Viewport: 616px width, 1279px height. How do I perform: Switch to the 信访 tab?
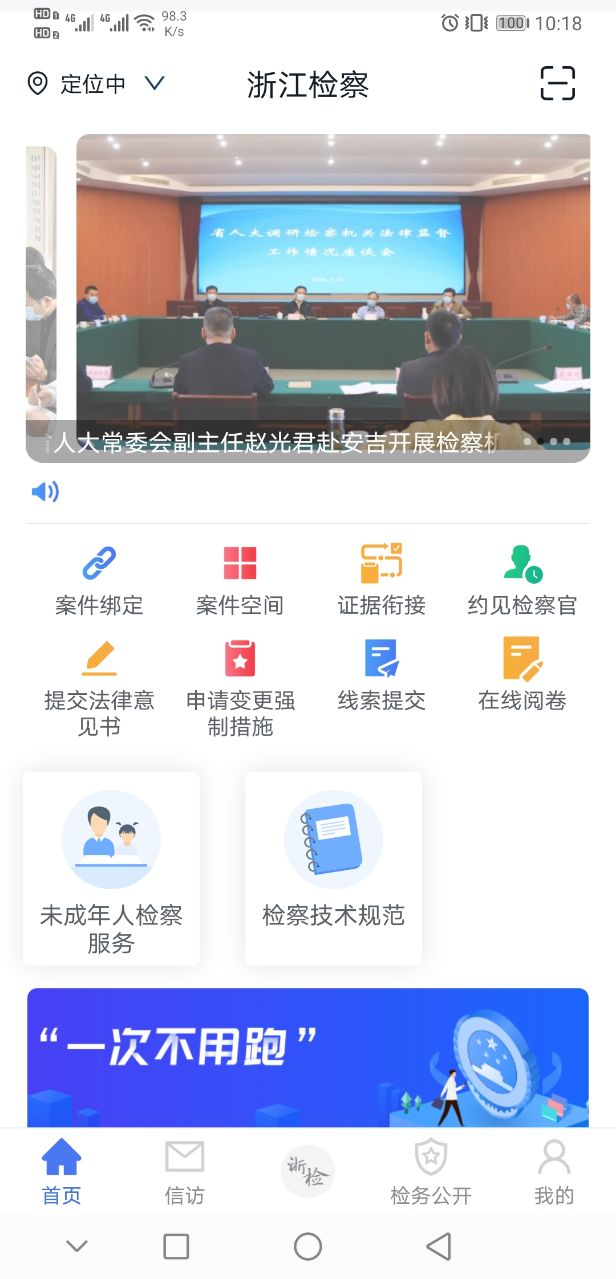coord(184,1171)
